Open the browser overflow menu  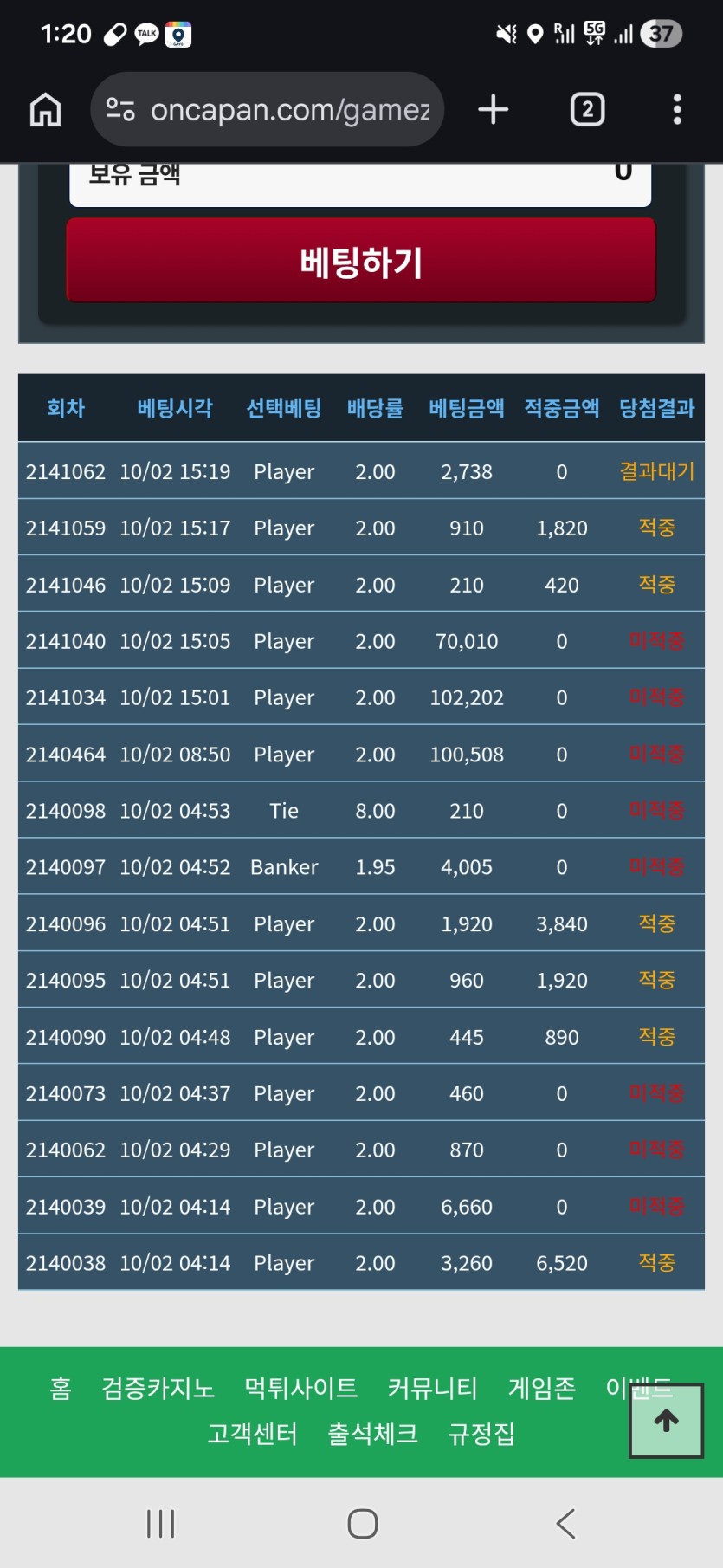coord(677,110)
